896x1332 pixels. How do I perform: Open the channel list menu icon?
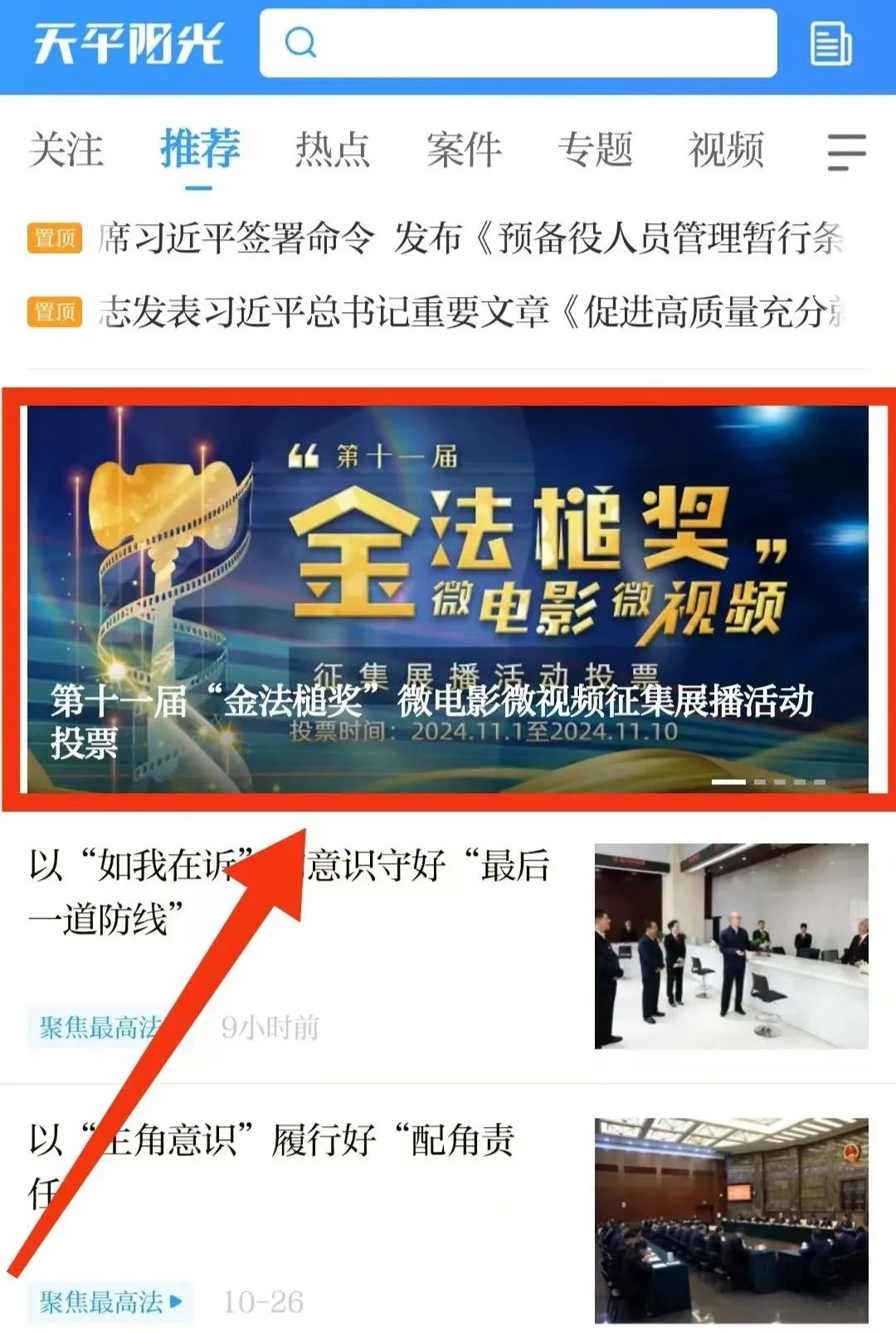(x=846, y=153)
